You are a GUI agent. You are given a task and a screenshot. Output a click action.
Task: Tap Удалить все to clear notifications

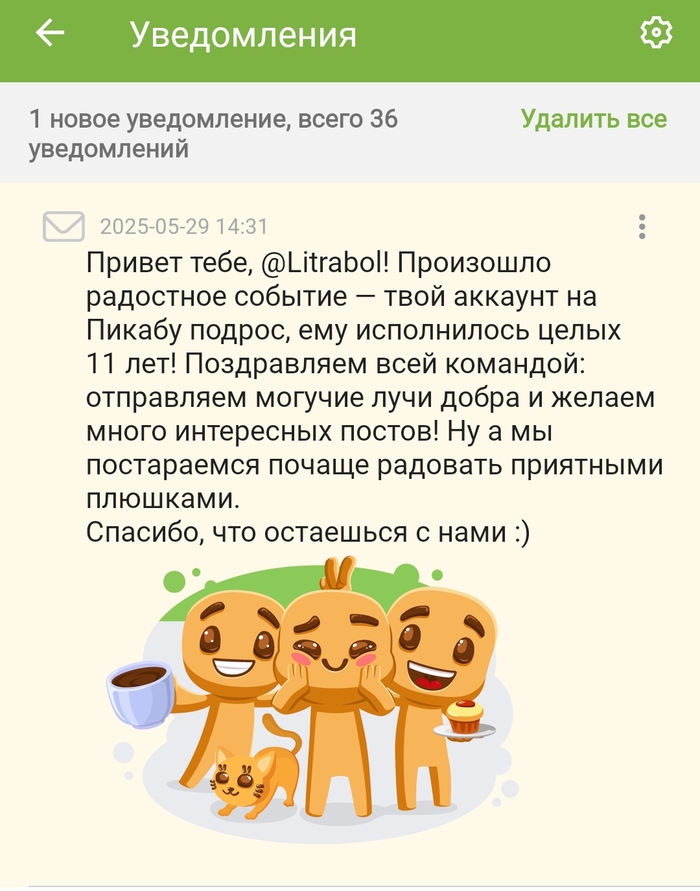(x=593, y=119)
